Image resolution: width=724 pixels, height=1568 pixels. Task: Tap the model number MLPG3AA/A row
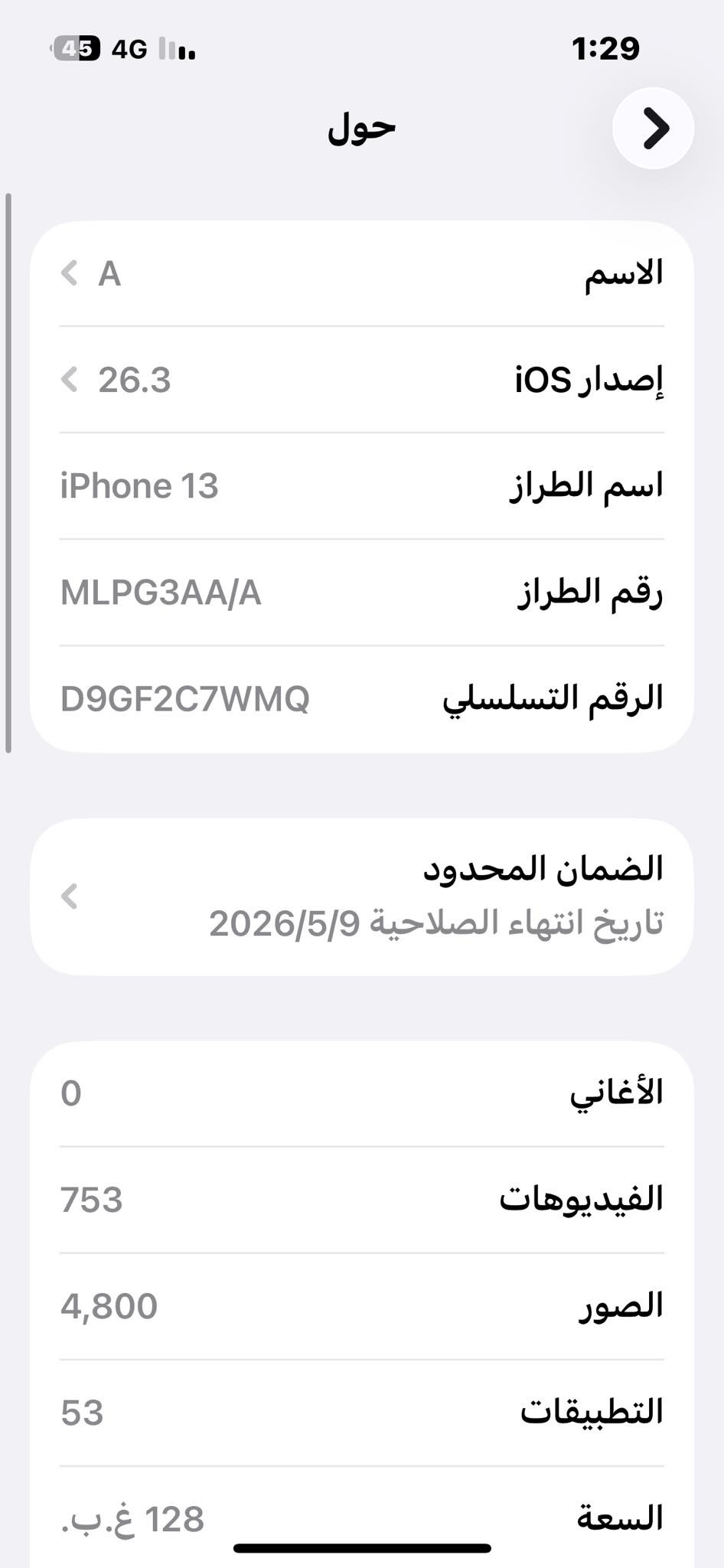coord(361,593)
